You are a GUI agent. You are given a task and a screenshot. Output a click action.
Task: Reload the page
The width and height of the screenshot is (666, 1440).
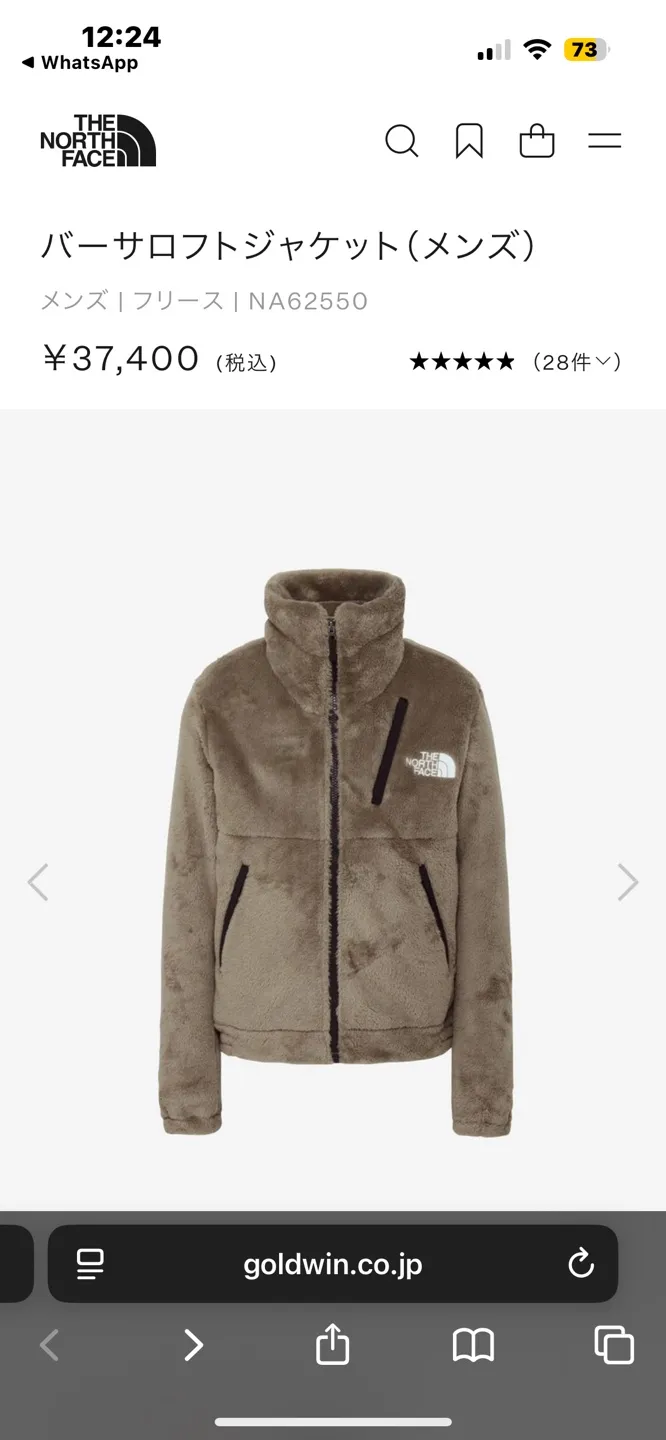coord(581,1264)
